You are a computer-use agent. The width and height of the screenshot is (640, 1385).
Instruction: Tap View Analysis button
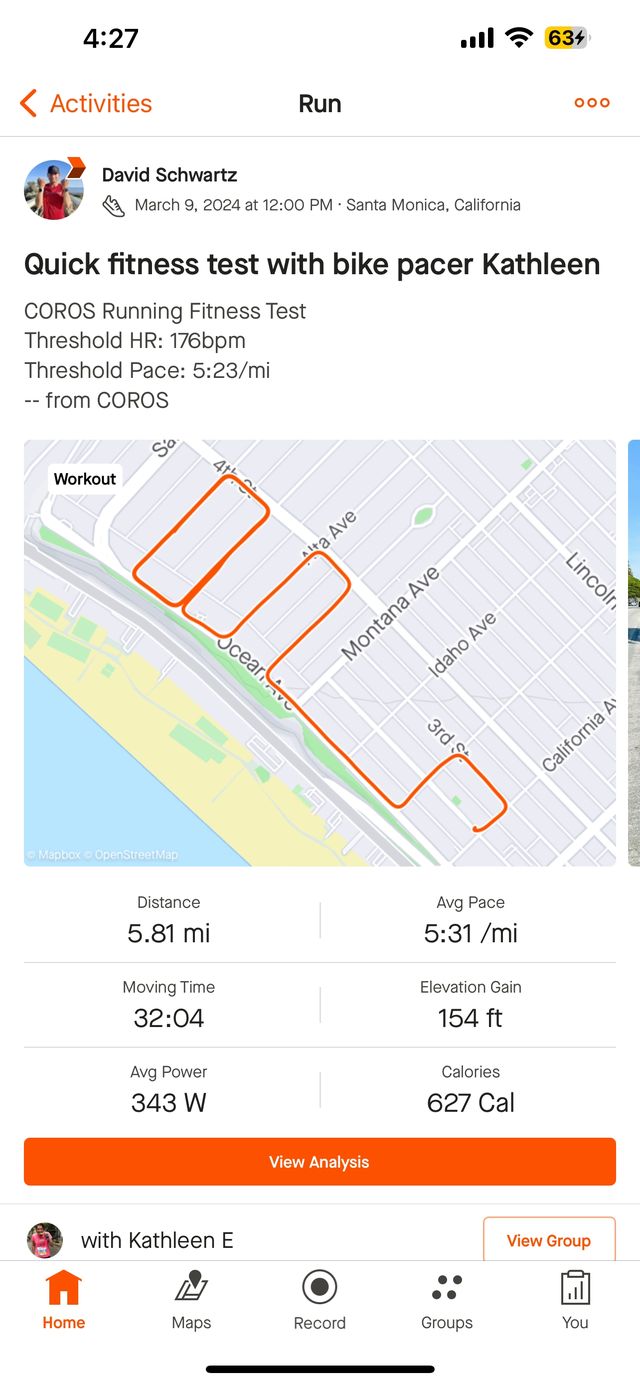tap(320, 1162)
